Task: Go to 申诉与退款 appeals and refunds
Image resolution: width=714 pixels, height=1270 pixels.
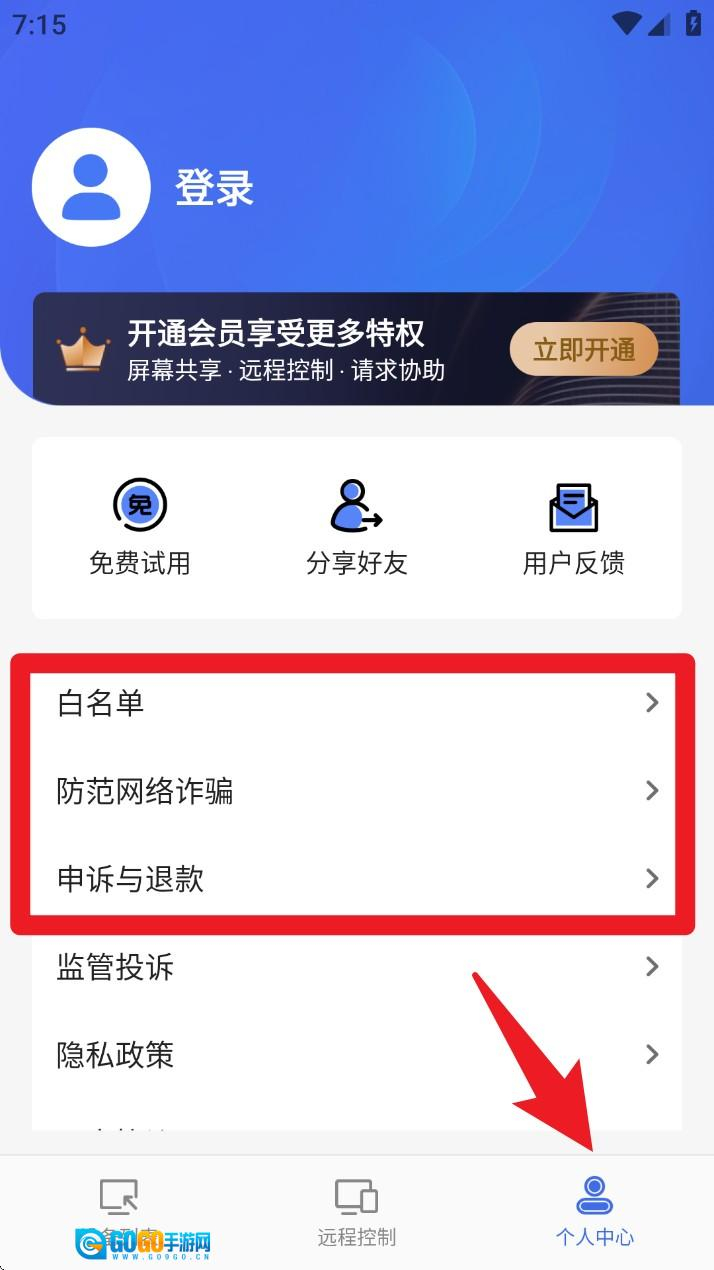Action: tap(356, 879)
